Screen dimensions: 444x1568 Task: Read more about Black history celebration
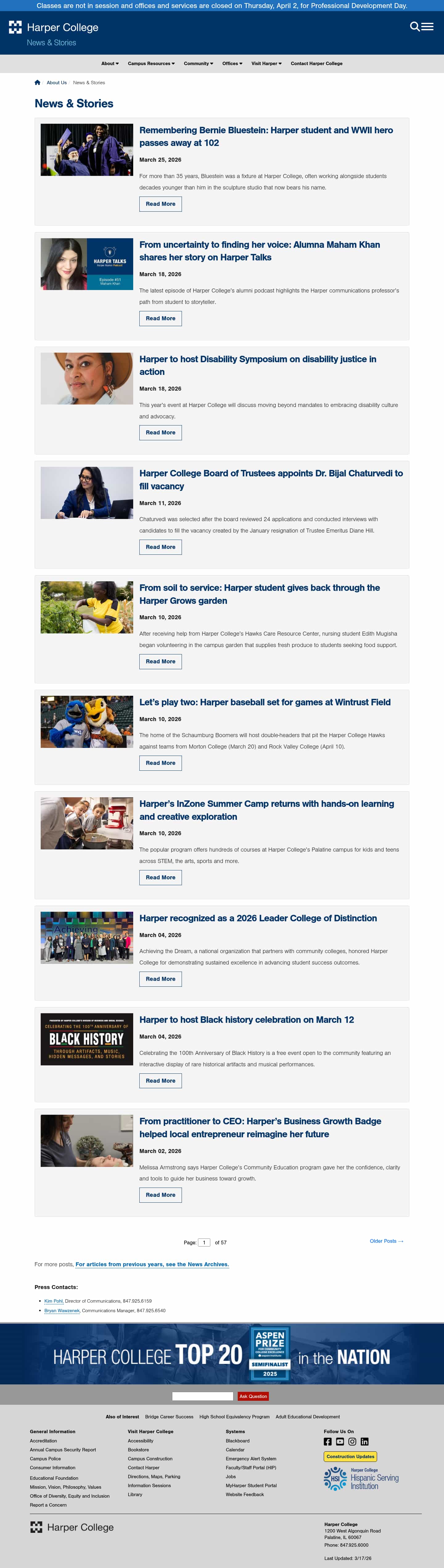(161, 1081)
